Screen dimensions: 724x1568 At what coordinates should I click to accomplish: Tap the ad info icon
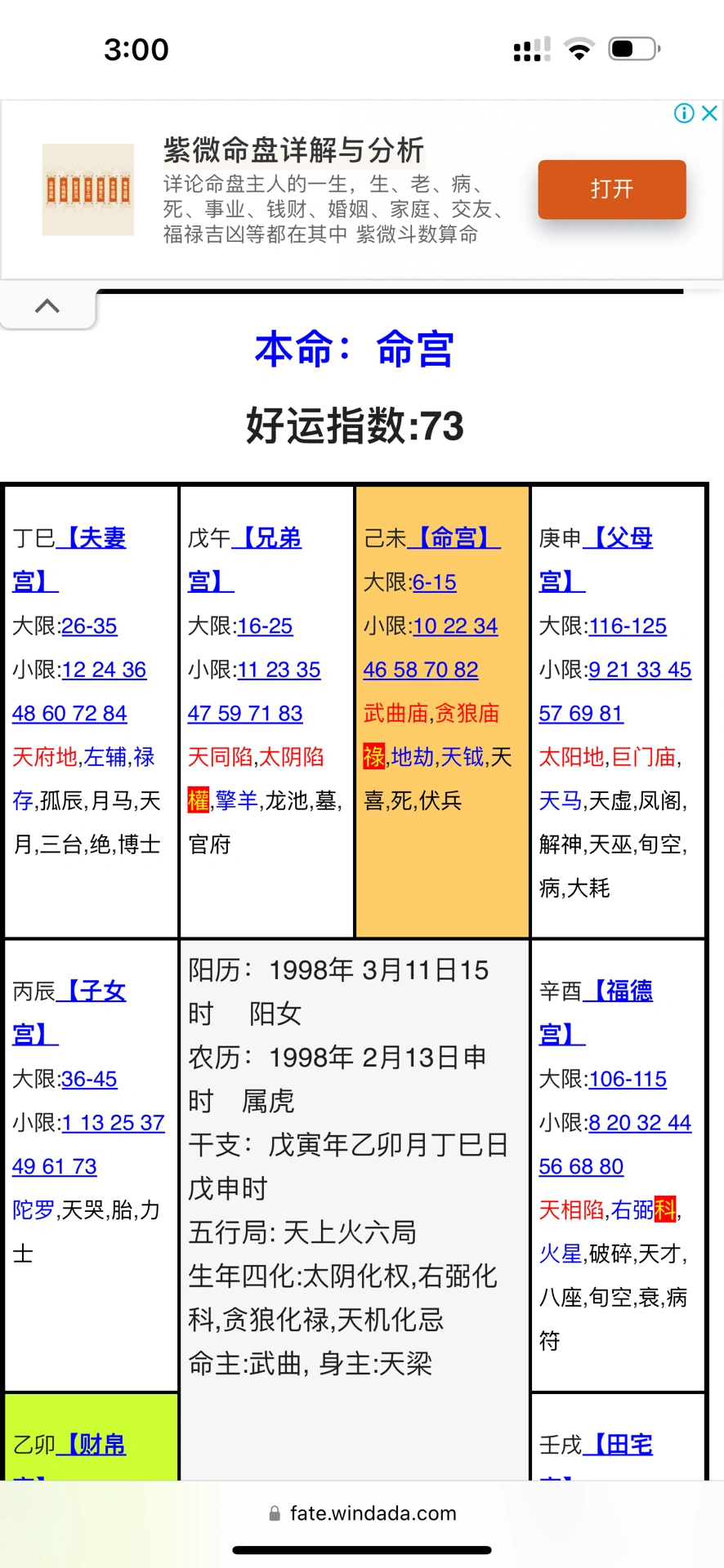(683, 114)
